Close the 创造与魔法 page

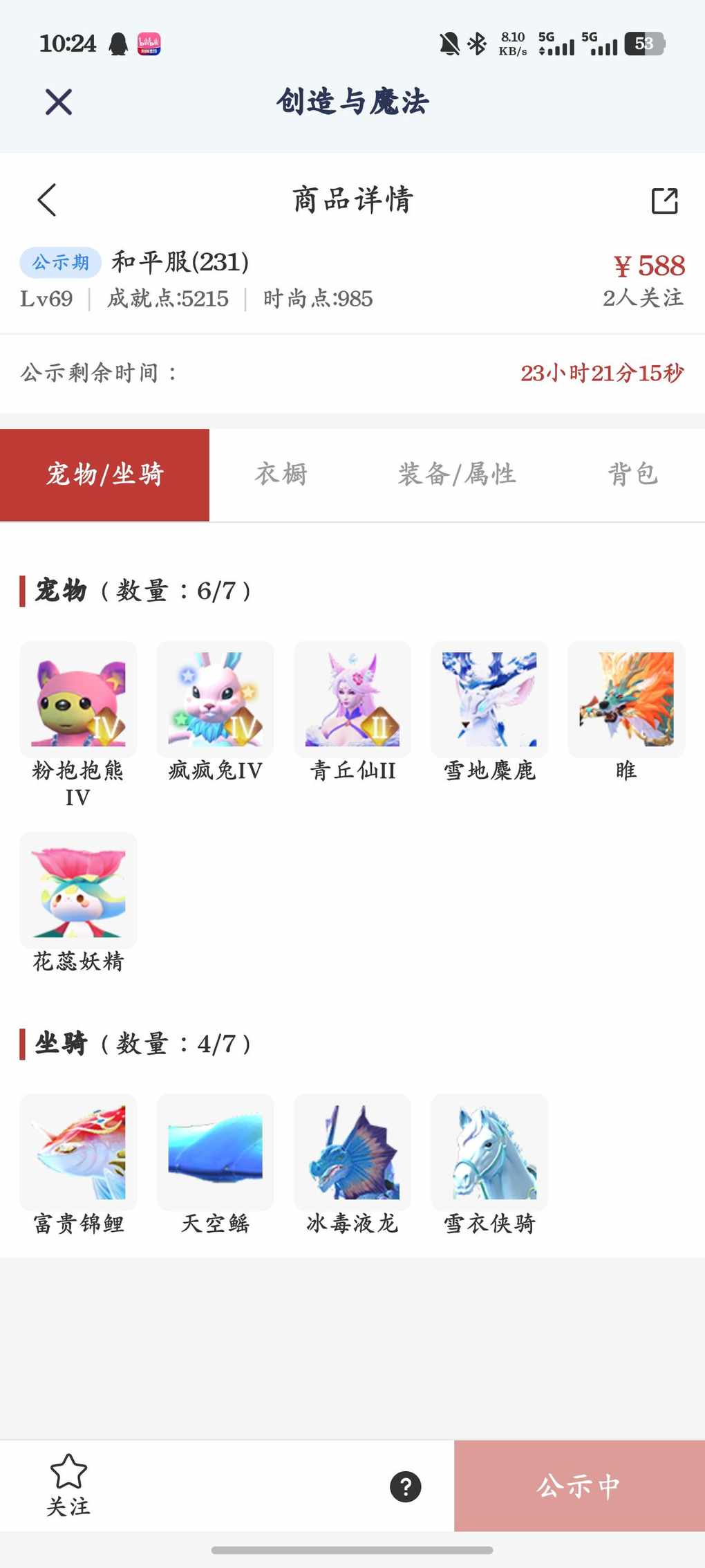click(59, 102)
